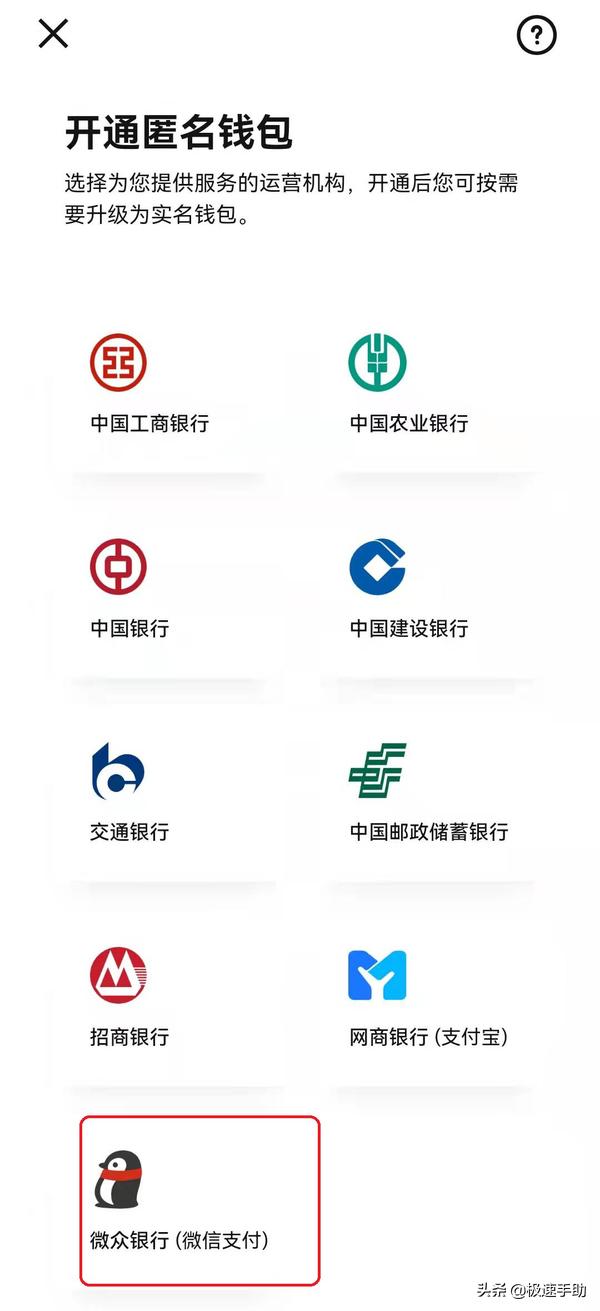This screenshot has width=600, height=1311.
Task: Open the help question mark icon
Action: coord(536,36)
